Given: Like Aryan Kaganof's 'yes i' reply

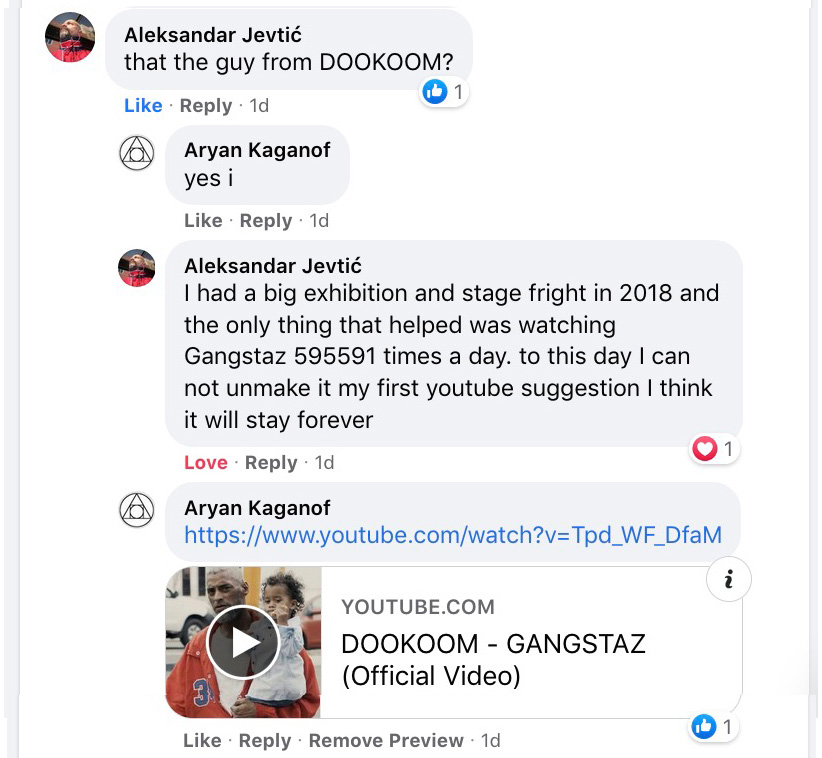Looking at the screenshot, I should [203, 220].
